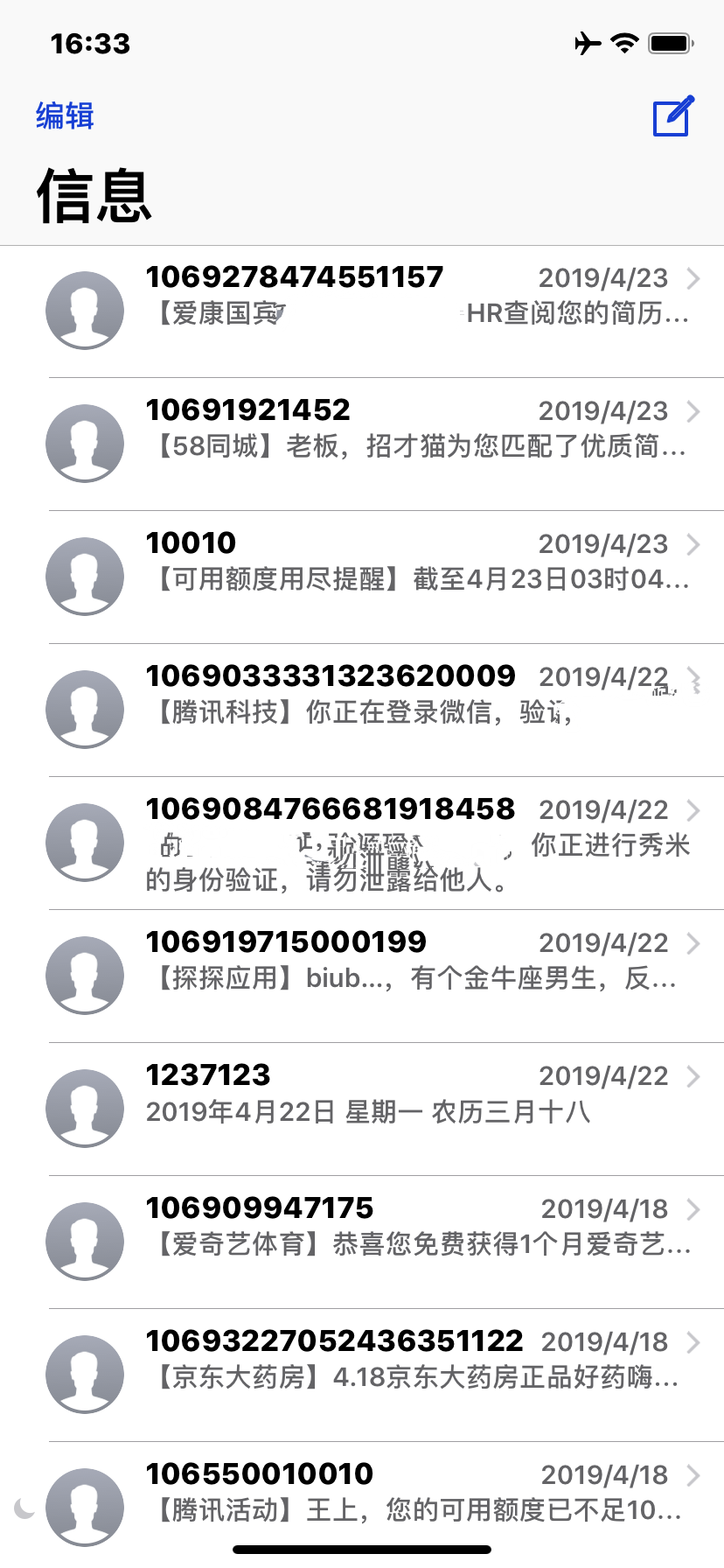Open the 爱奇艺体育 message from 106909947175
This screenshot has width=724, height=1568.
[362, 1242]
